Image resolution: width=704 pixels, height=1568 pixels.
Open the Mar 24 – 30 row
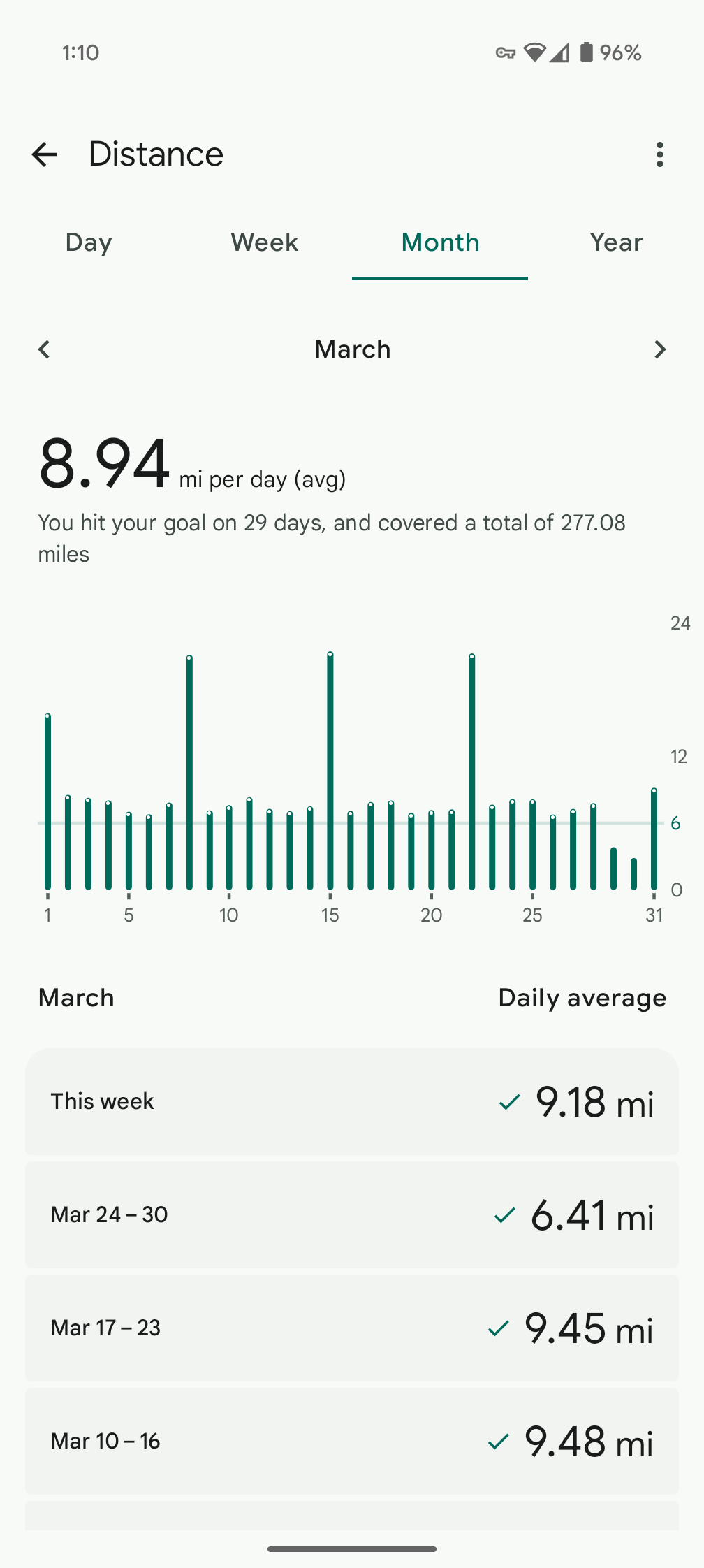click(352, 1214)
